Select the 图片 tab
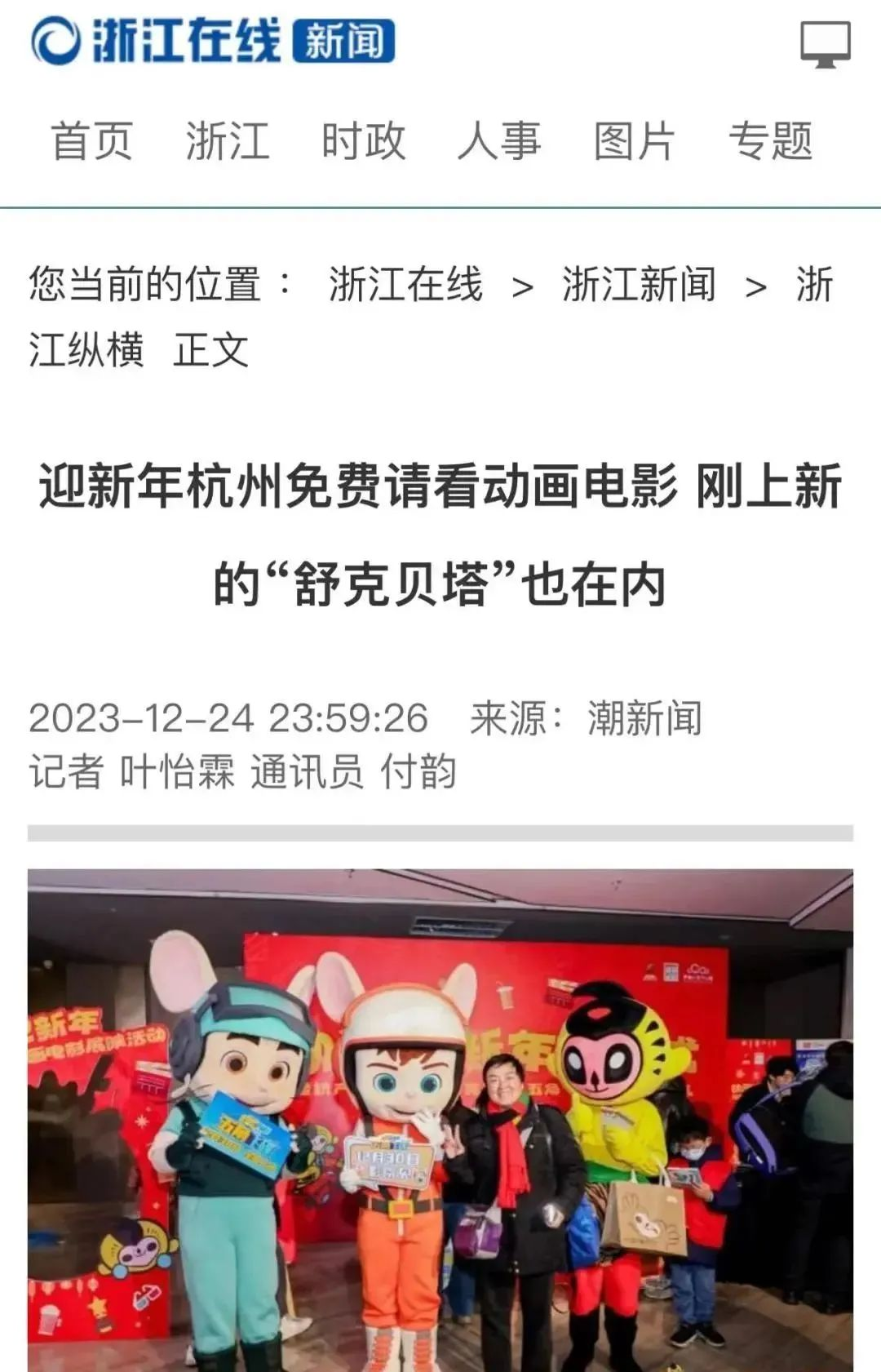The height and width of the screenshot is (1372, 881). pyautogui.click(x=634, y=141)
